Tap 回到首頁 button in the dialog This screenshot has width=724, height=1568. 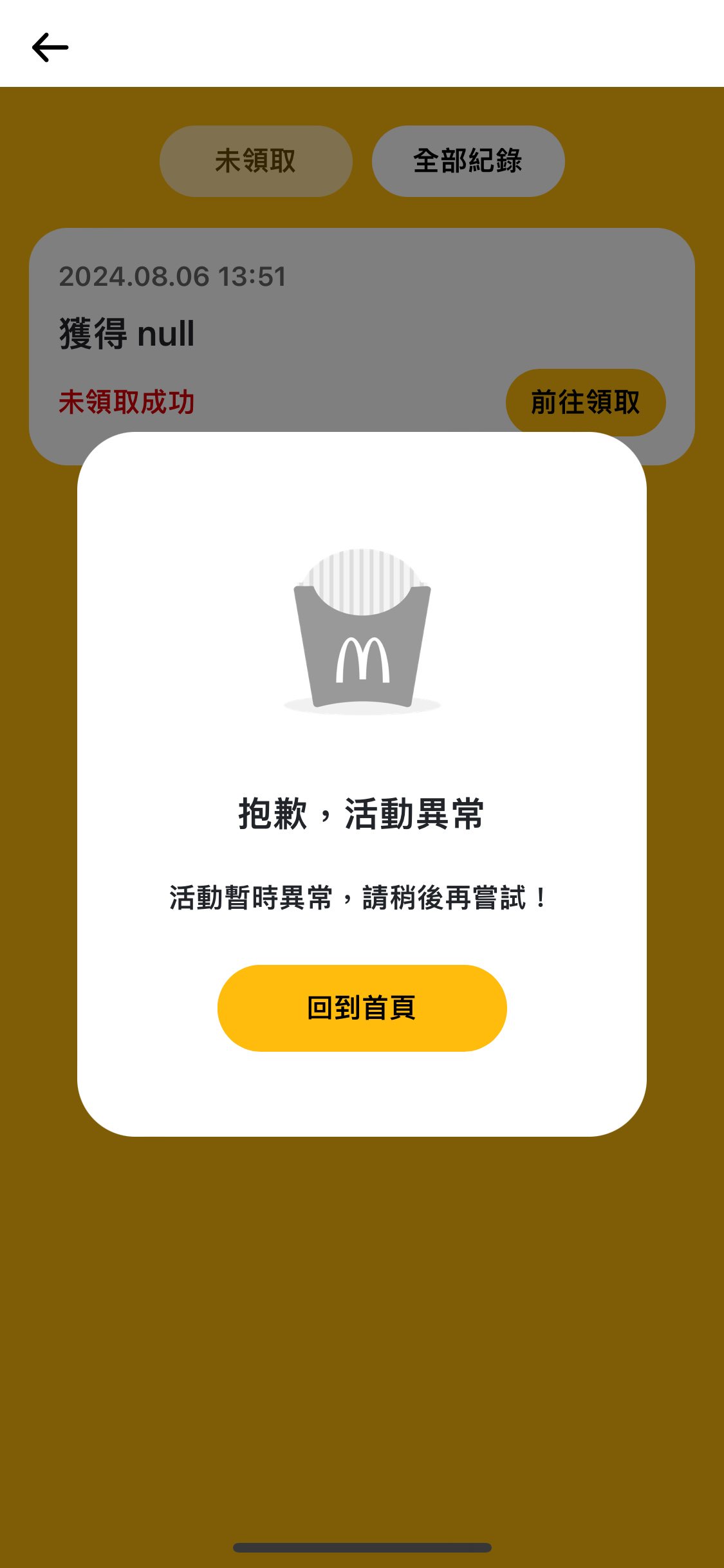coord(362,1008)
